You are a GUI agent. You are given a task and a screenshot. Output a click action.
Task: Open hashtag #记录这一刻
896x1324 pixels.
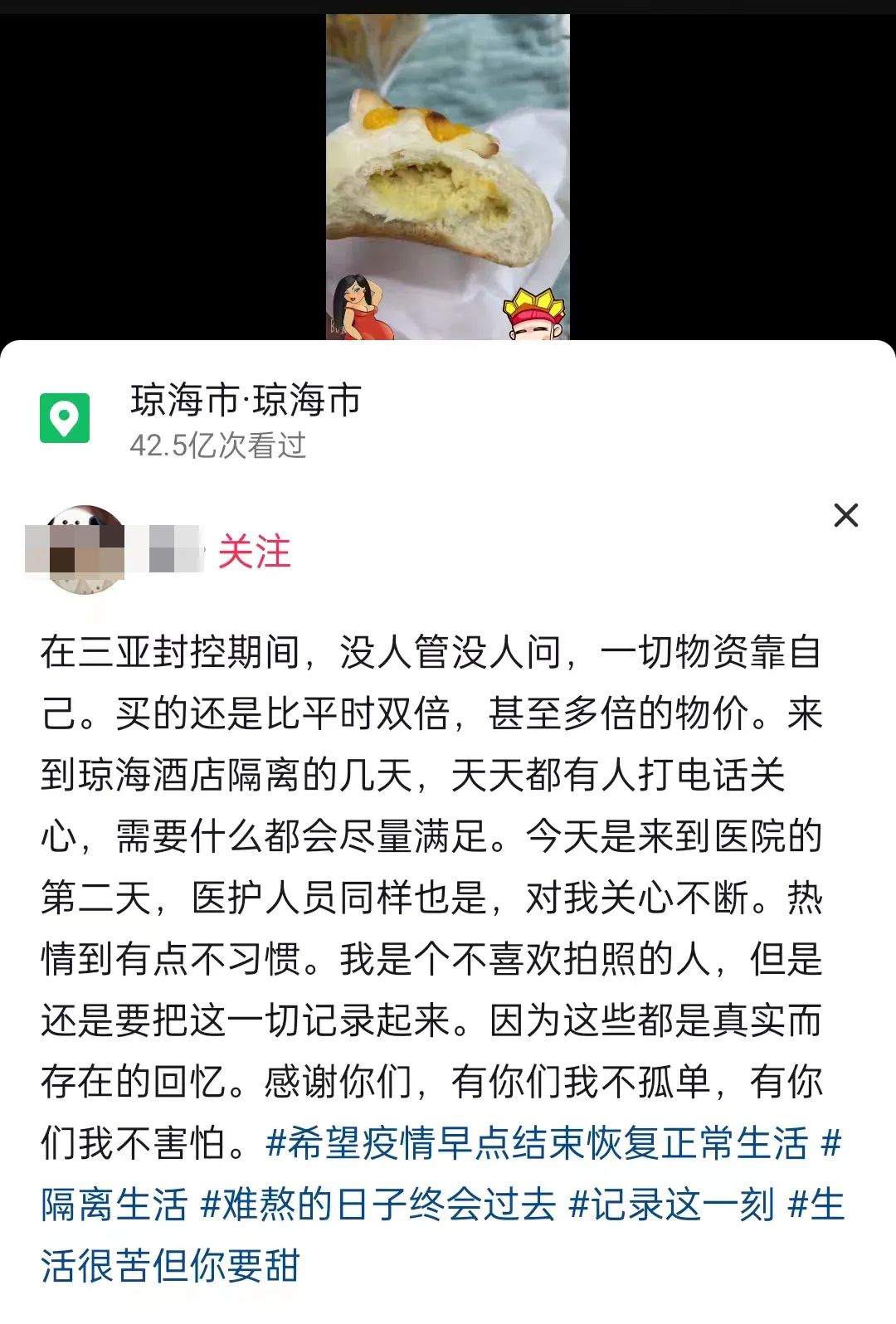click(x=671, y=1205)
